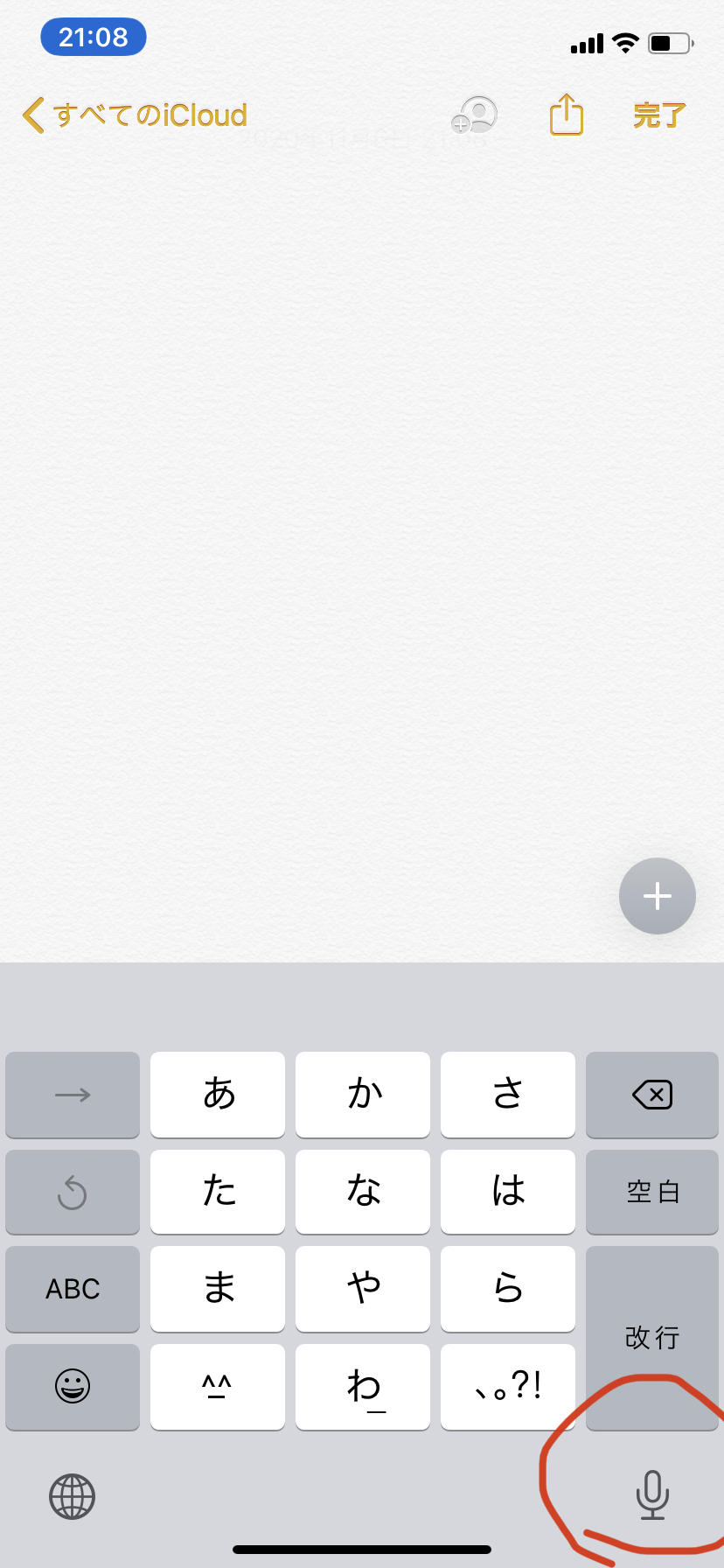The height and width of the screenshot is (1568, 724).
Task: Switch to the ABC keyboard
Action: pos(73,1289)
